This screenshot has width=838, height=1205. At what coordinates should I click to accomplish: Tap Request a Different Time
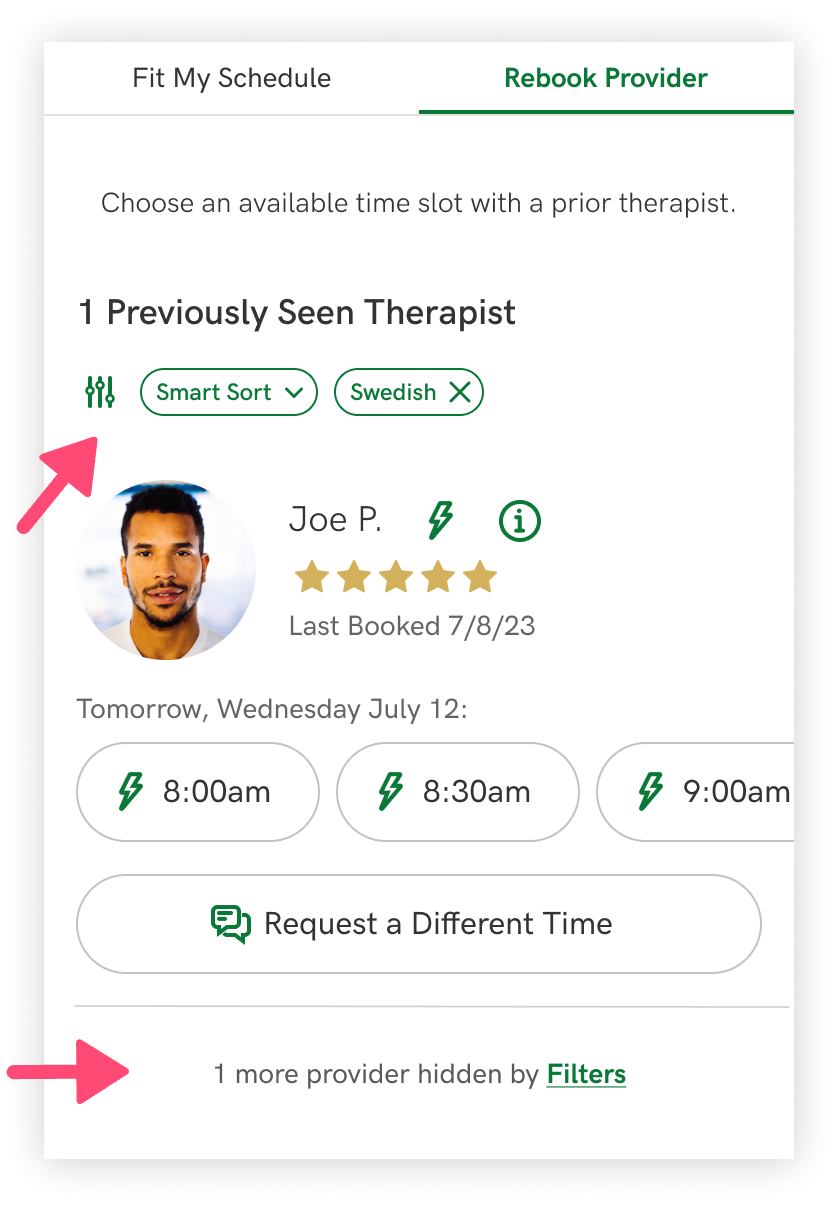click(x=419, y=924)
